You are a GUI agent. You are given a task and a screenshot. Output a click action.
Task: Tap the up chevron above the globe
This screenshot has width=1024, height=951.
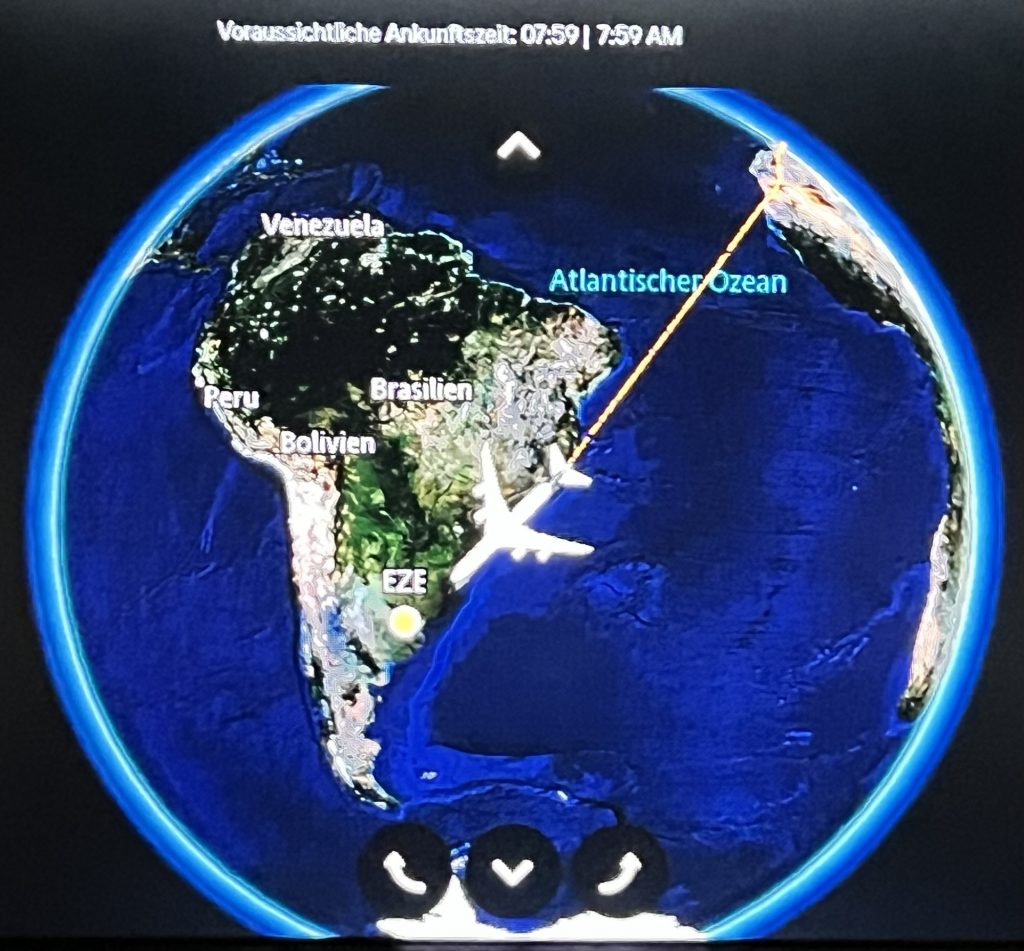pos(518,148)
